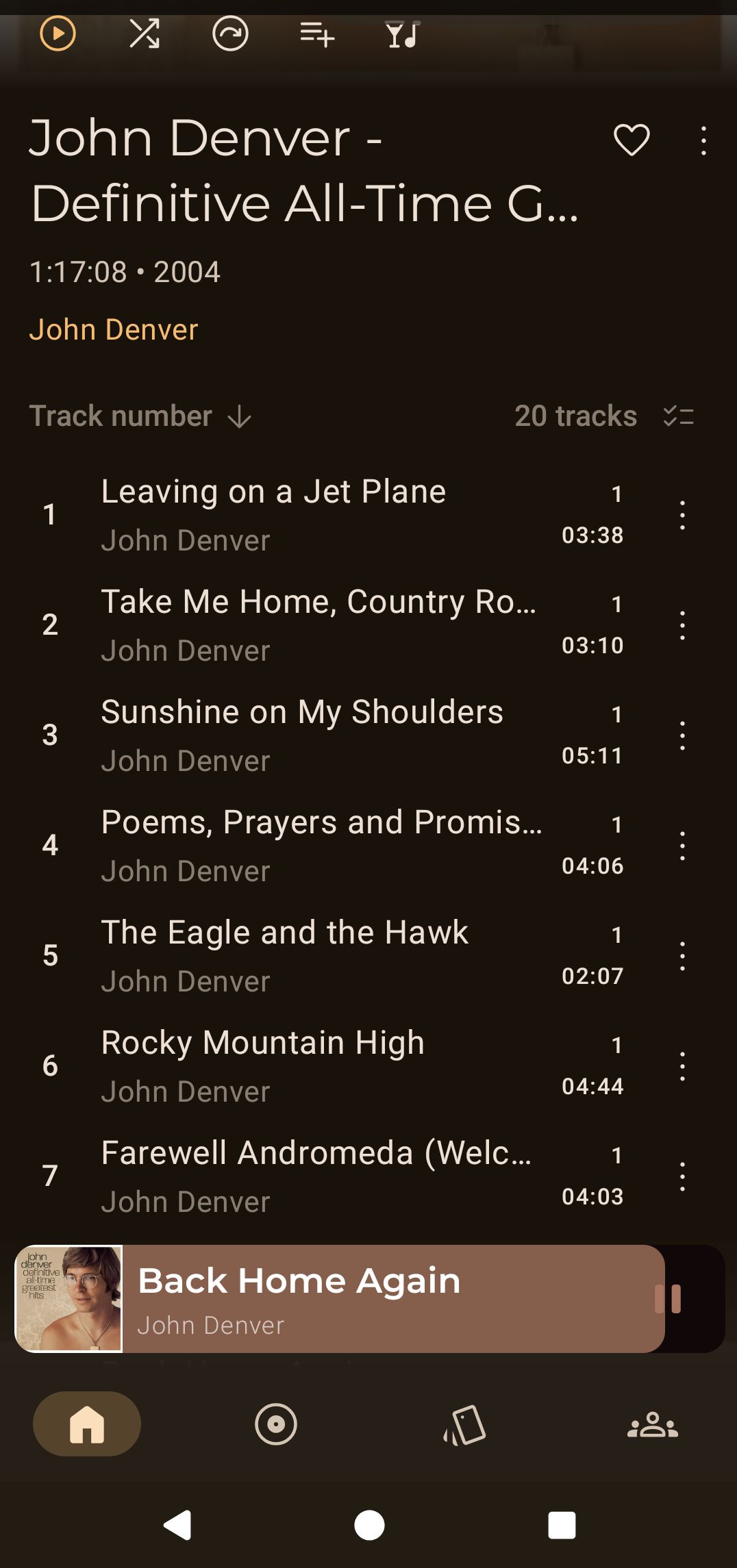737x1568 pixels.
Task: Mark the album as favorite
Action: tap(631, 140)
